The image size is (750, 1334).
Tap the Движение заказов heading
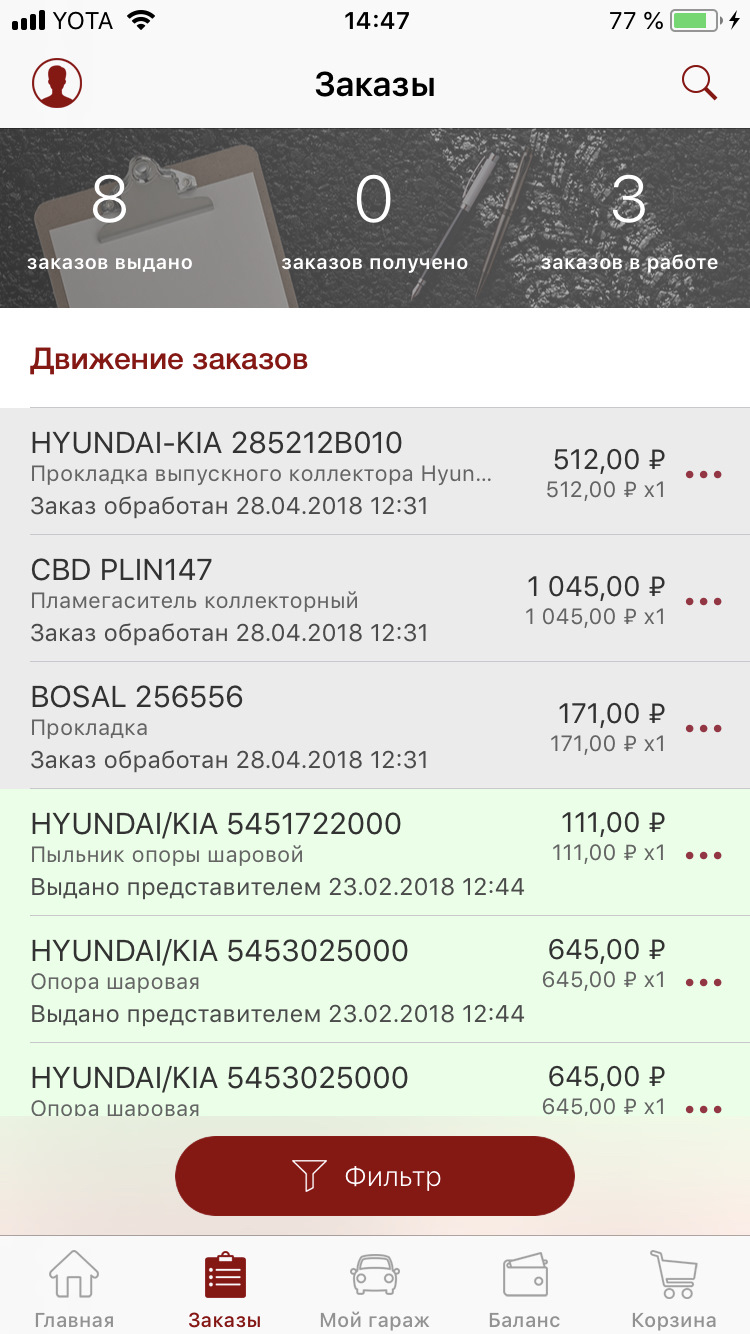point(168,358)
